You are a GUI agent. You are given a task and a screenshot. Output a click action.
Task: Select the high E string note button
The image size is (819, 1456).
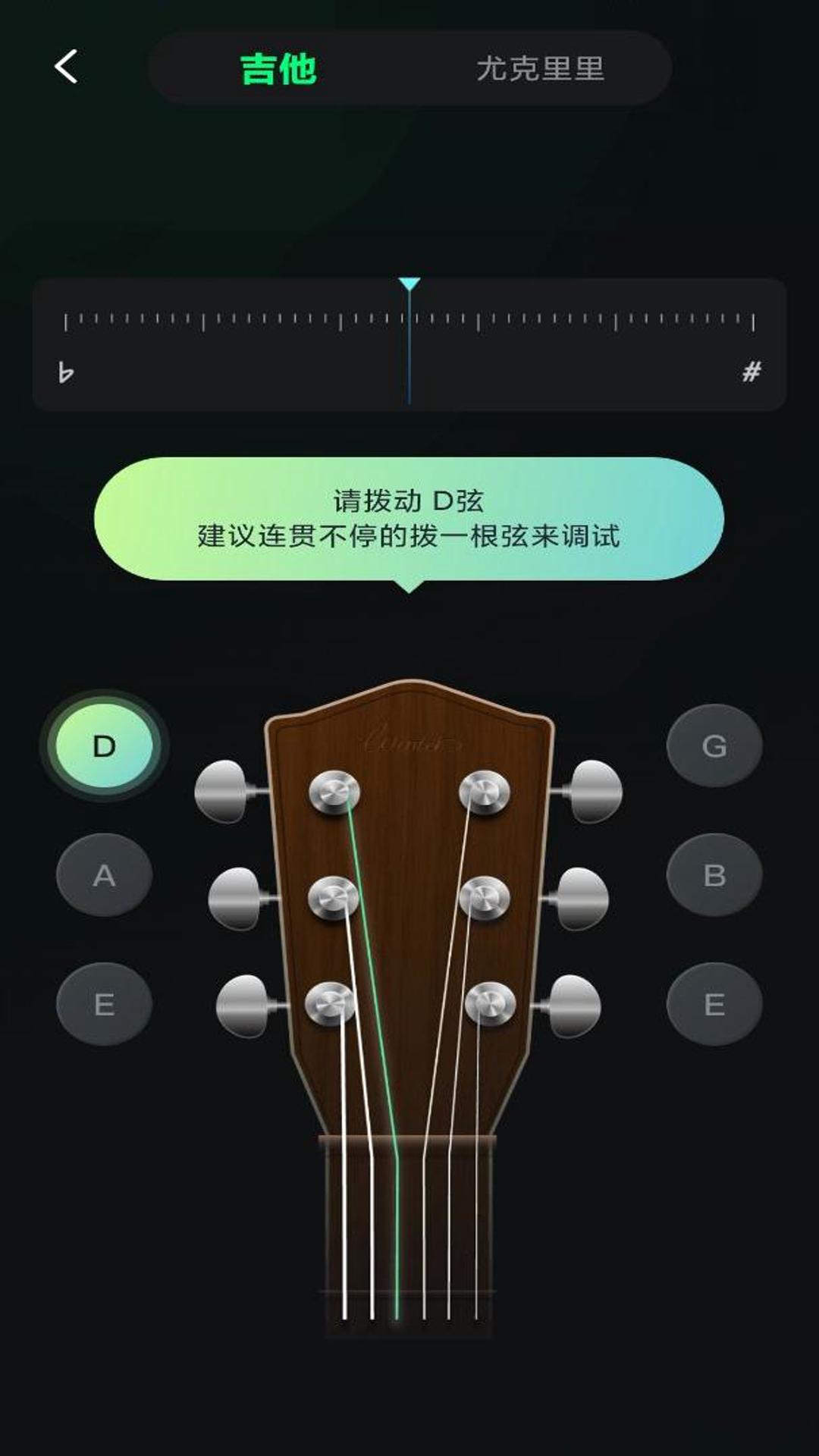pyautogui.click(x=714, y=1003)
